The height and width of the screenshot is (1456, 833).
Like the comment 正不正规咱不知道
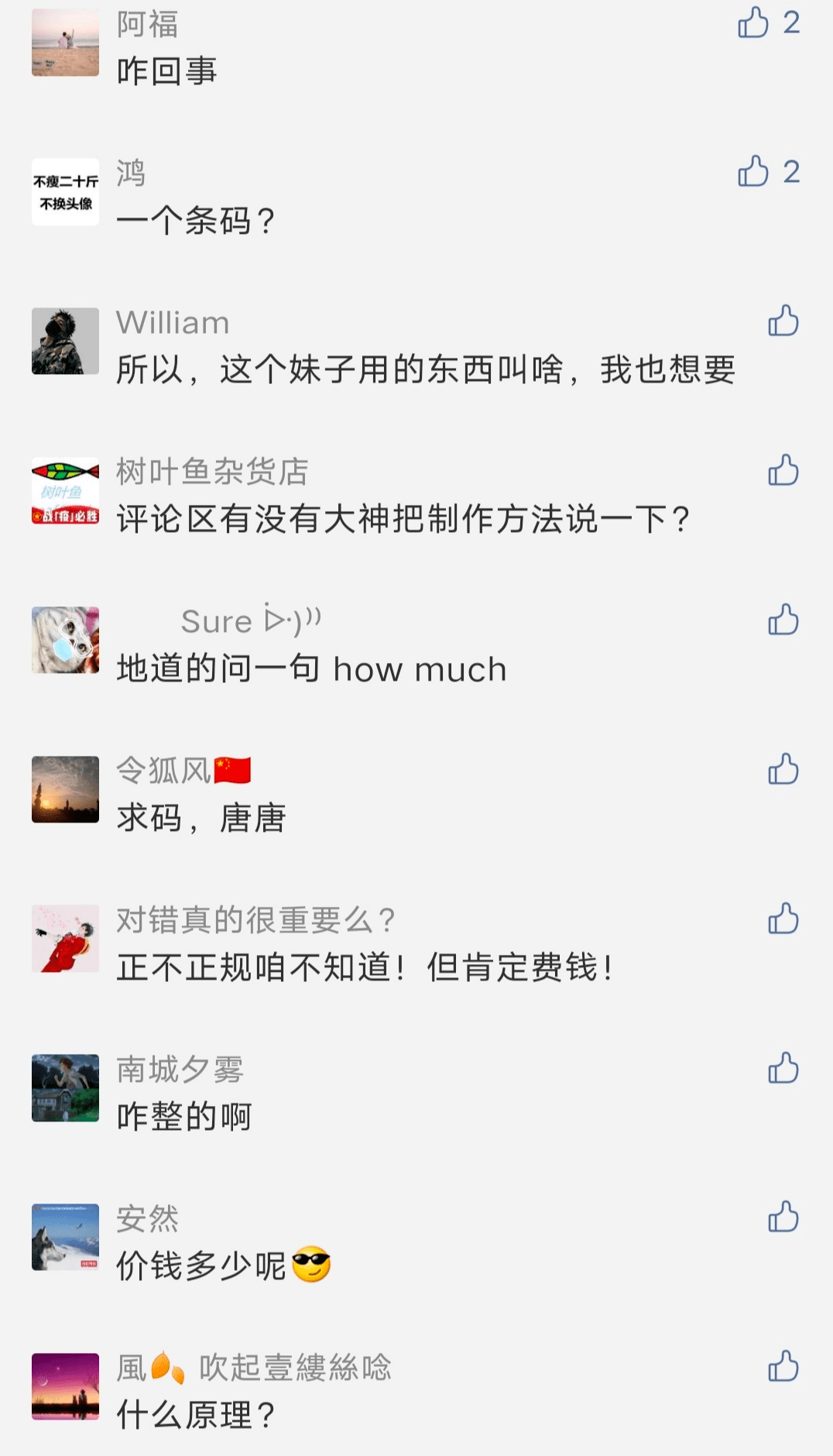(783, 919)
